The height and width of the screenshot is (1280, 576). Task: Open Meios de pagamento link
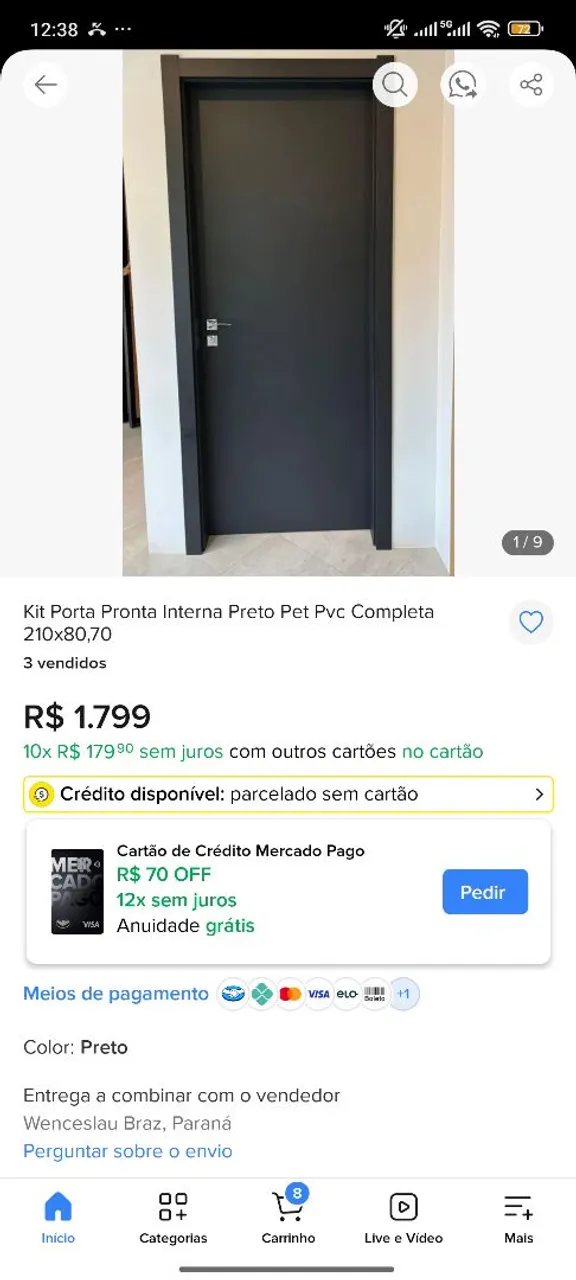click(116, 994)
